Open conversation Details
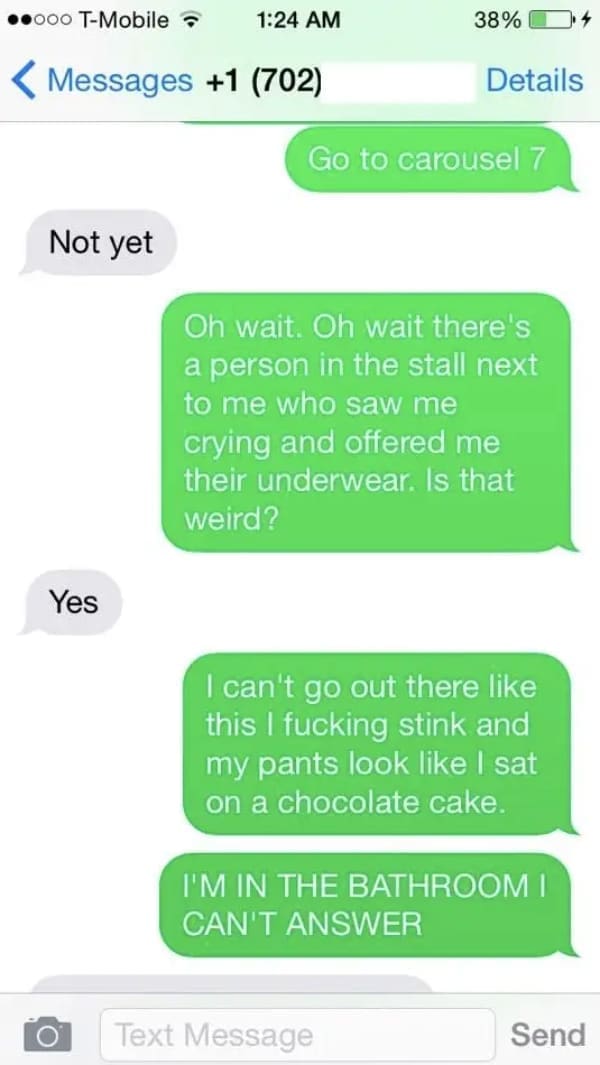Screen dimensions: 600x1065 (534, 80)
